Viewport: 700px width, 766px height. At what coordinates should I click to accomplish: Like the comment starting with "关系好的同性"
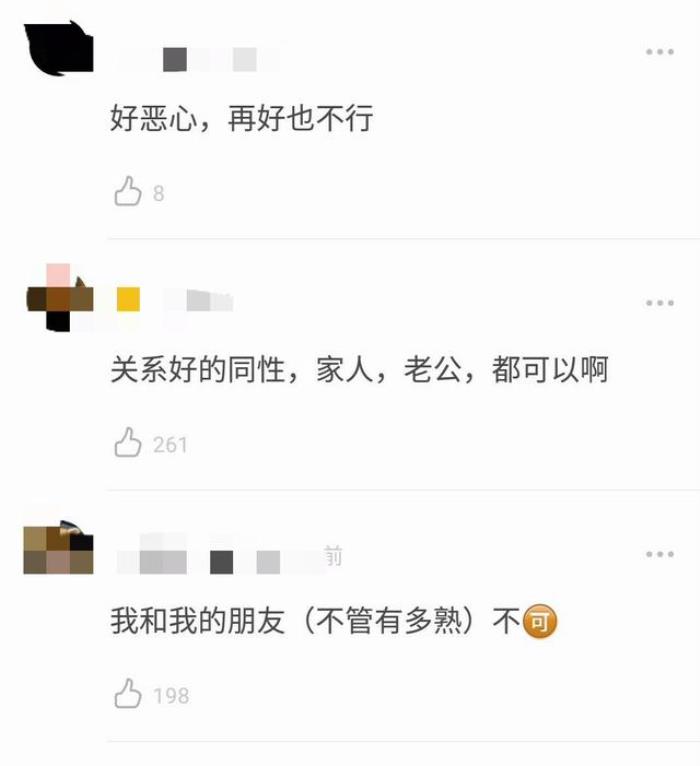(128, 443)
